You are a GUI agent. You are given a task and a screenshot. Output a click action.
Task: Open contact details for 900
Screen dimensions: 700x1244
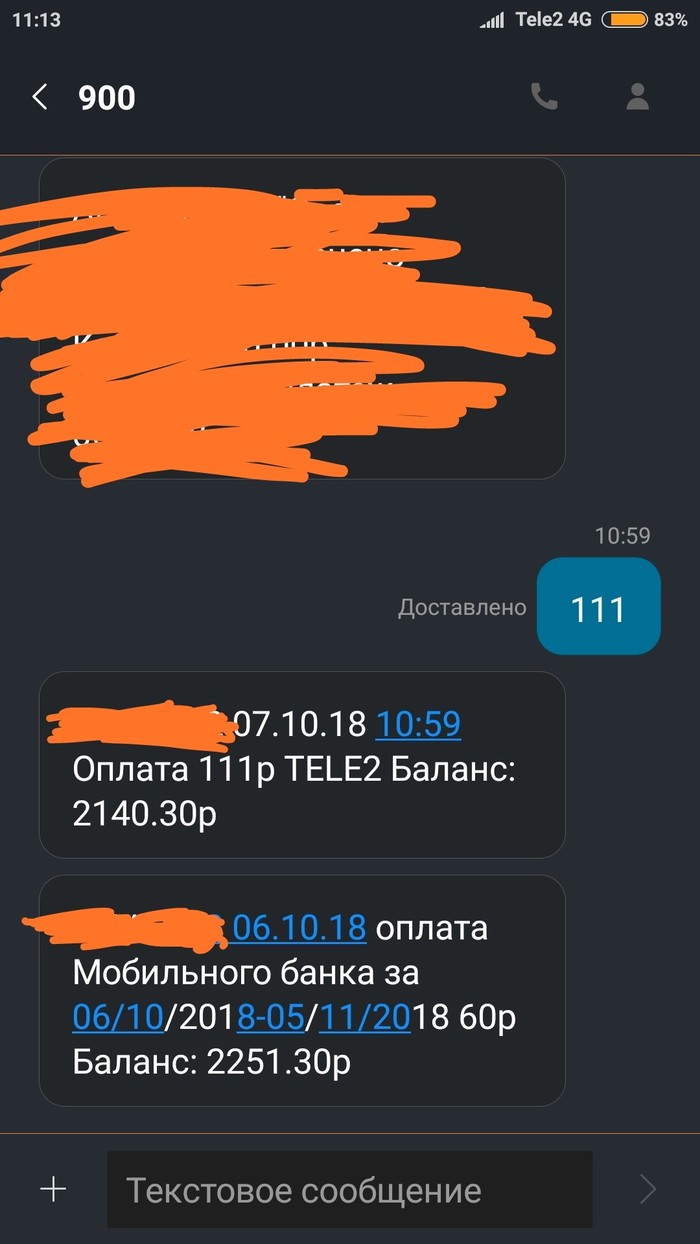click(637, 97)
